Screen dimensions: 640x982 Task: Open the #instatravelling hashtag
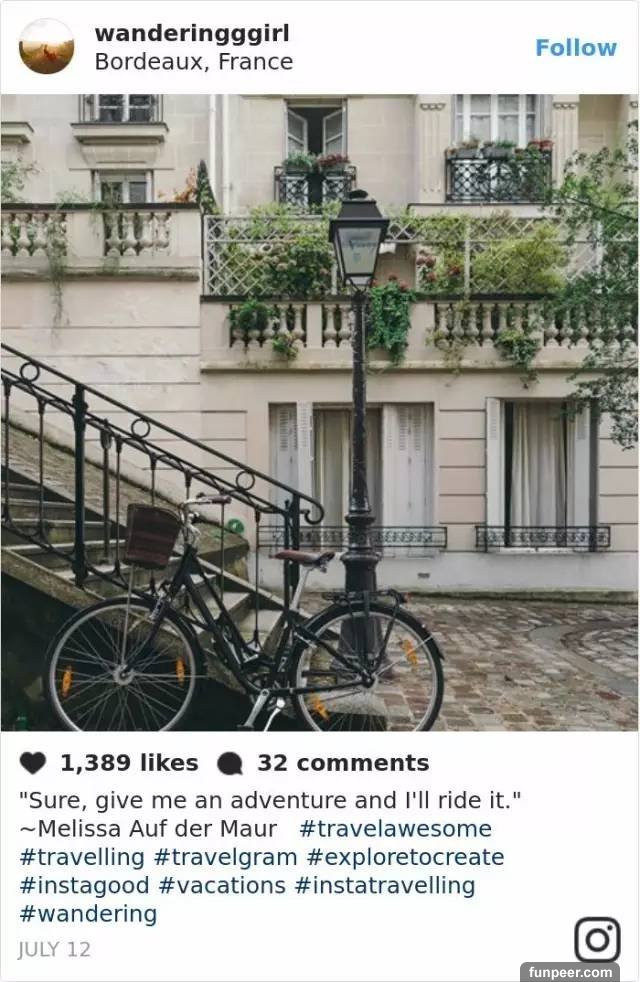(384, 885)
